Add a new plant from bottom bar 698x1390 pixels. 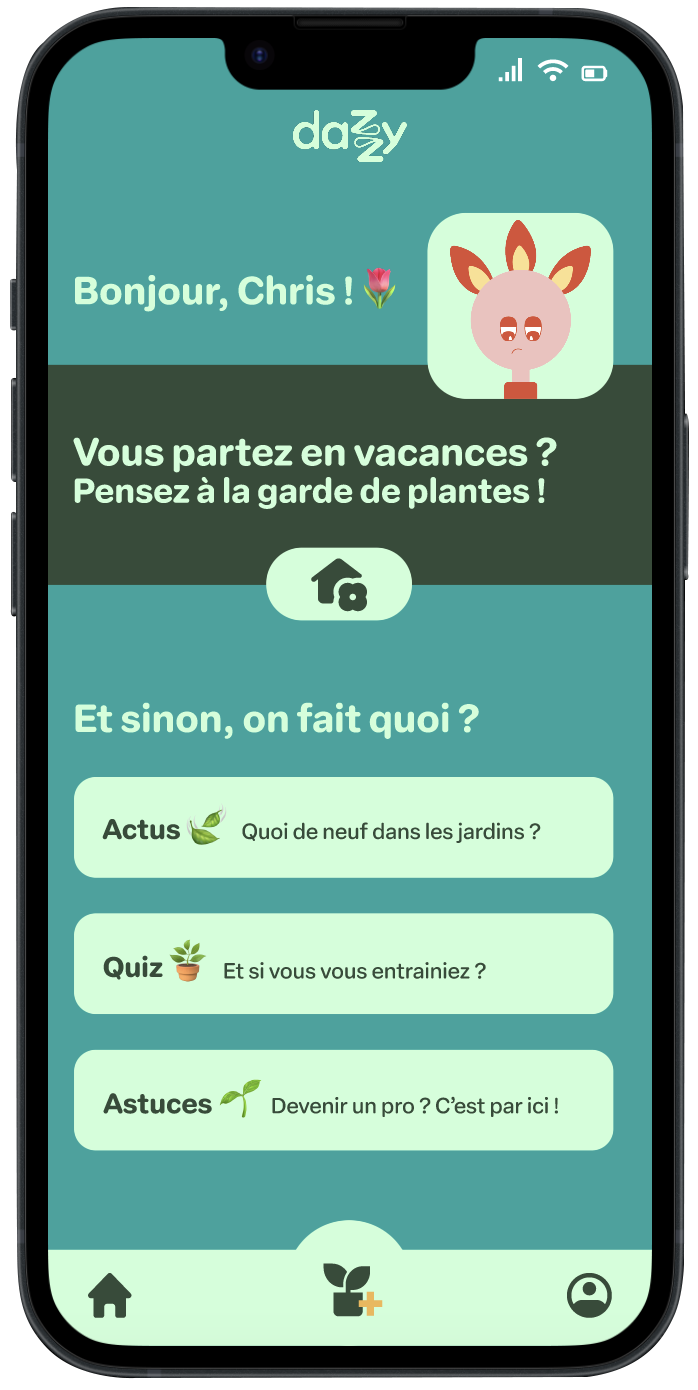(350, 1290)
